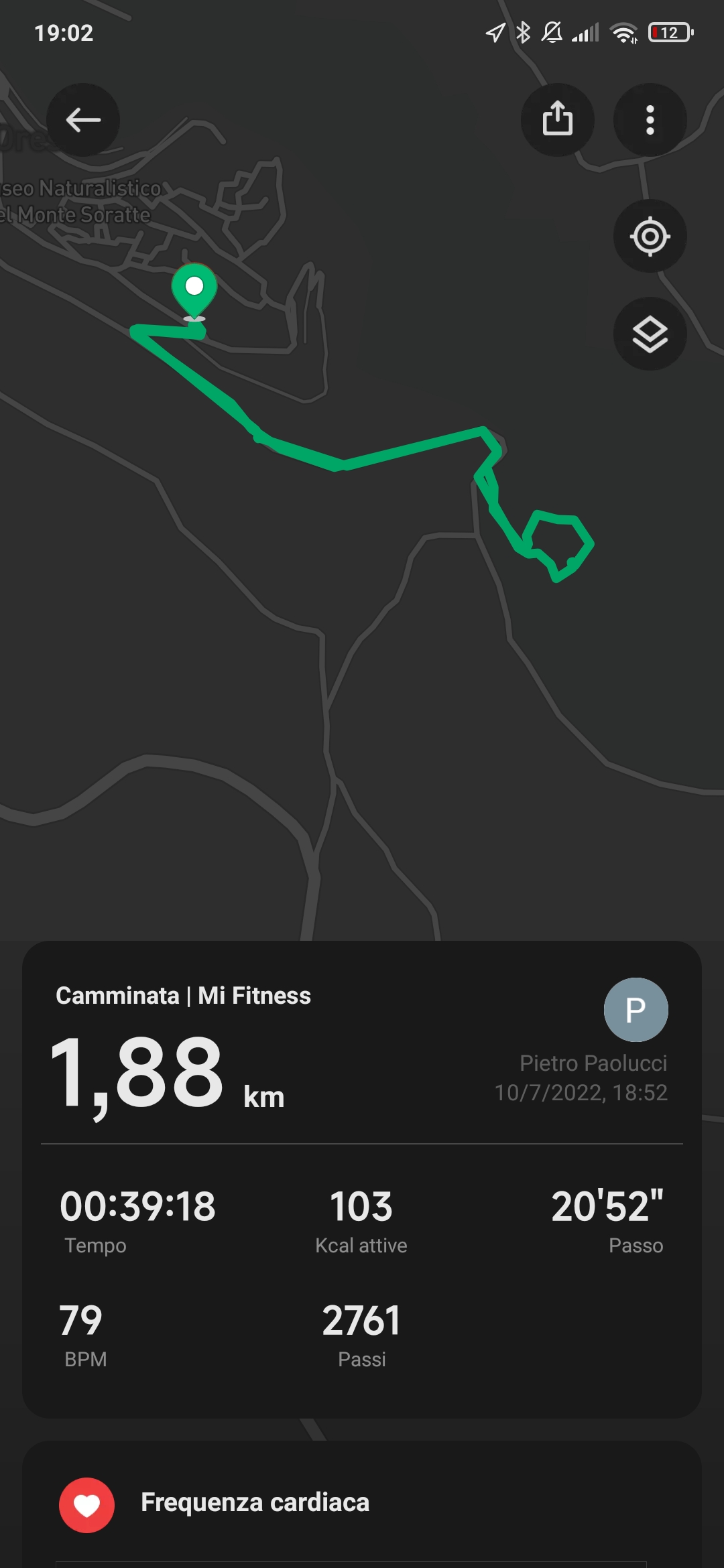Open the three-dot overflow menu
Image resolution: width=724 pixels, height=1568 pixels.
[650, 120]
